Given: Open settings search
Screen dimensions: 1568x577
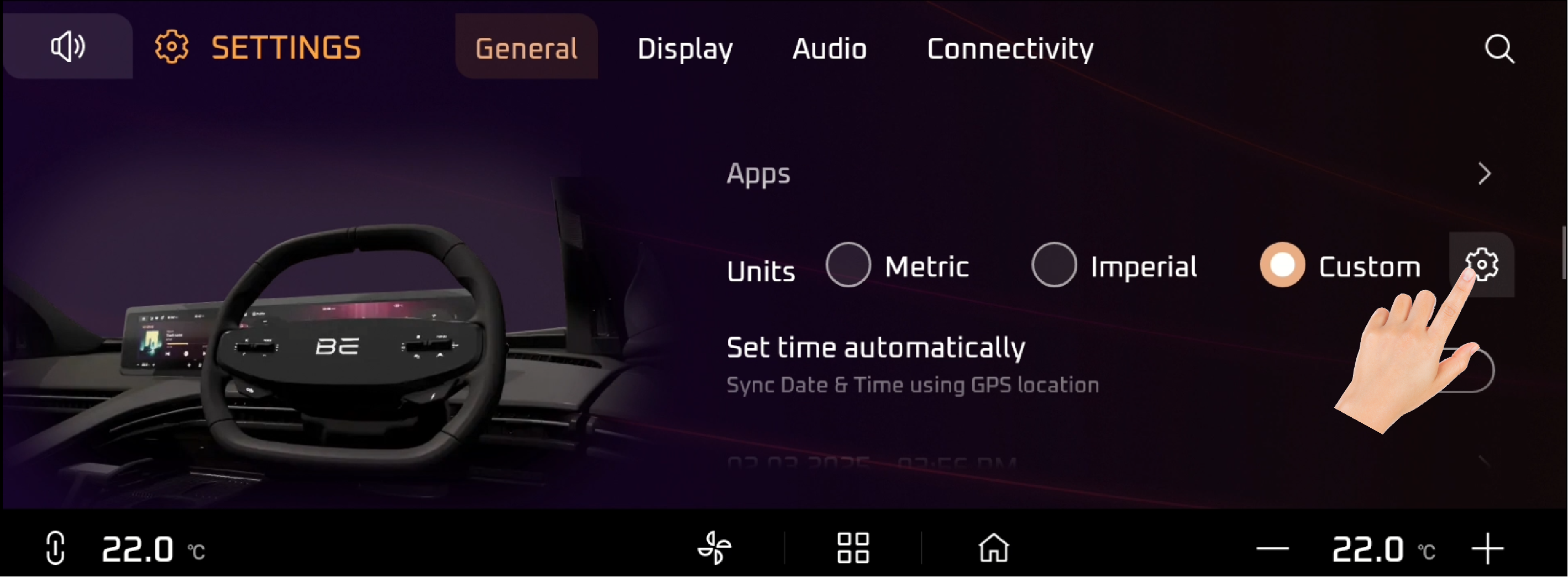Looking at the screenshot, I should (1498, 49).
